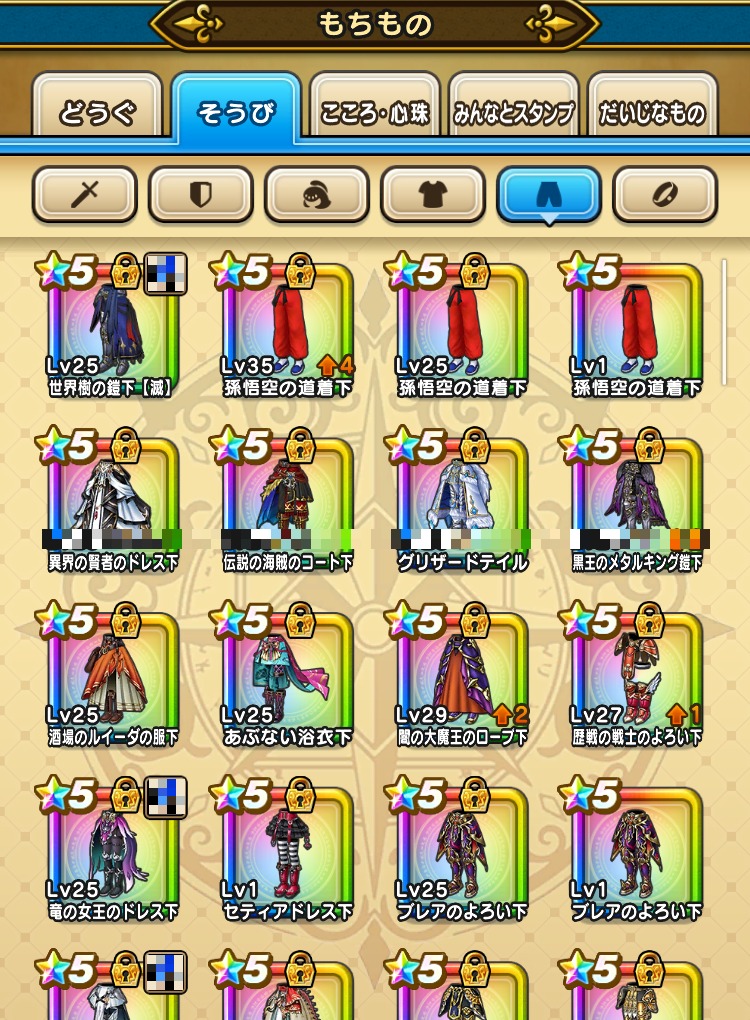Select 竜の女王のドレス下 card
750x1020 pixels.
tap(112, 853)
